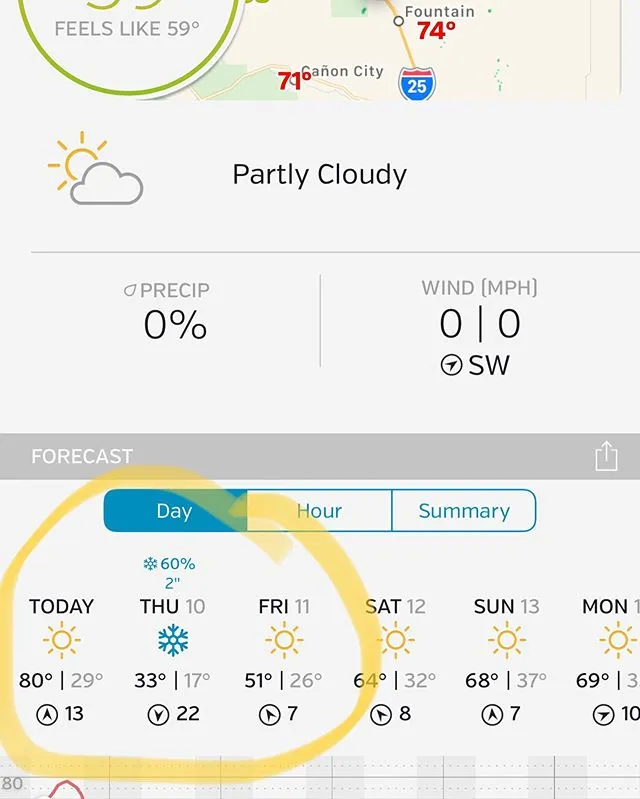Switch to the Summary tab
This screenshot has width=640, height=799.
point(463,511)
